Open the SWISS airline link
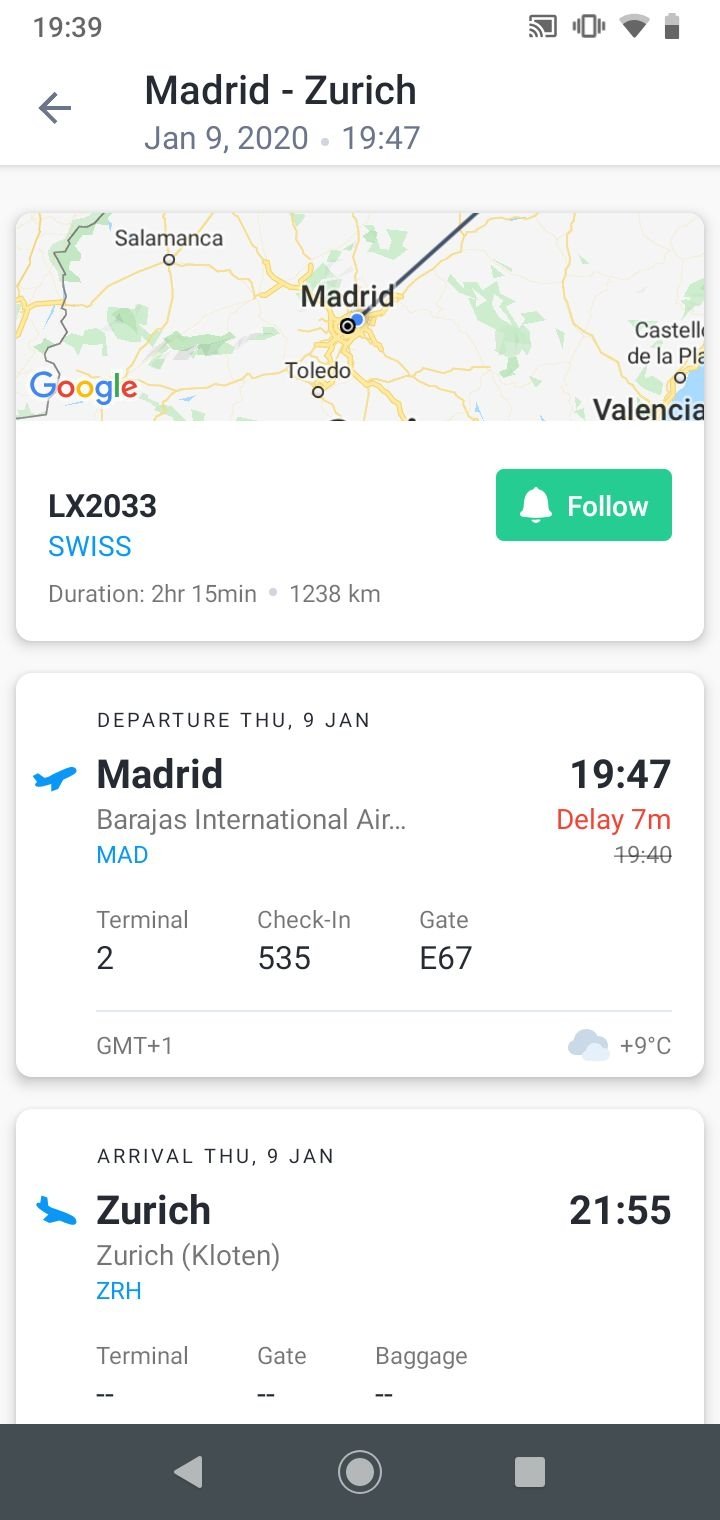 90,546
